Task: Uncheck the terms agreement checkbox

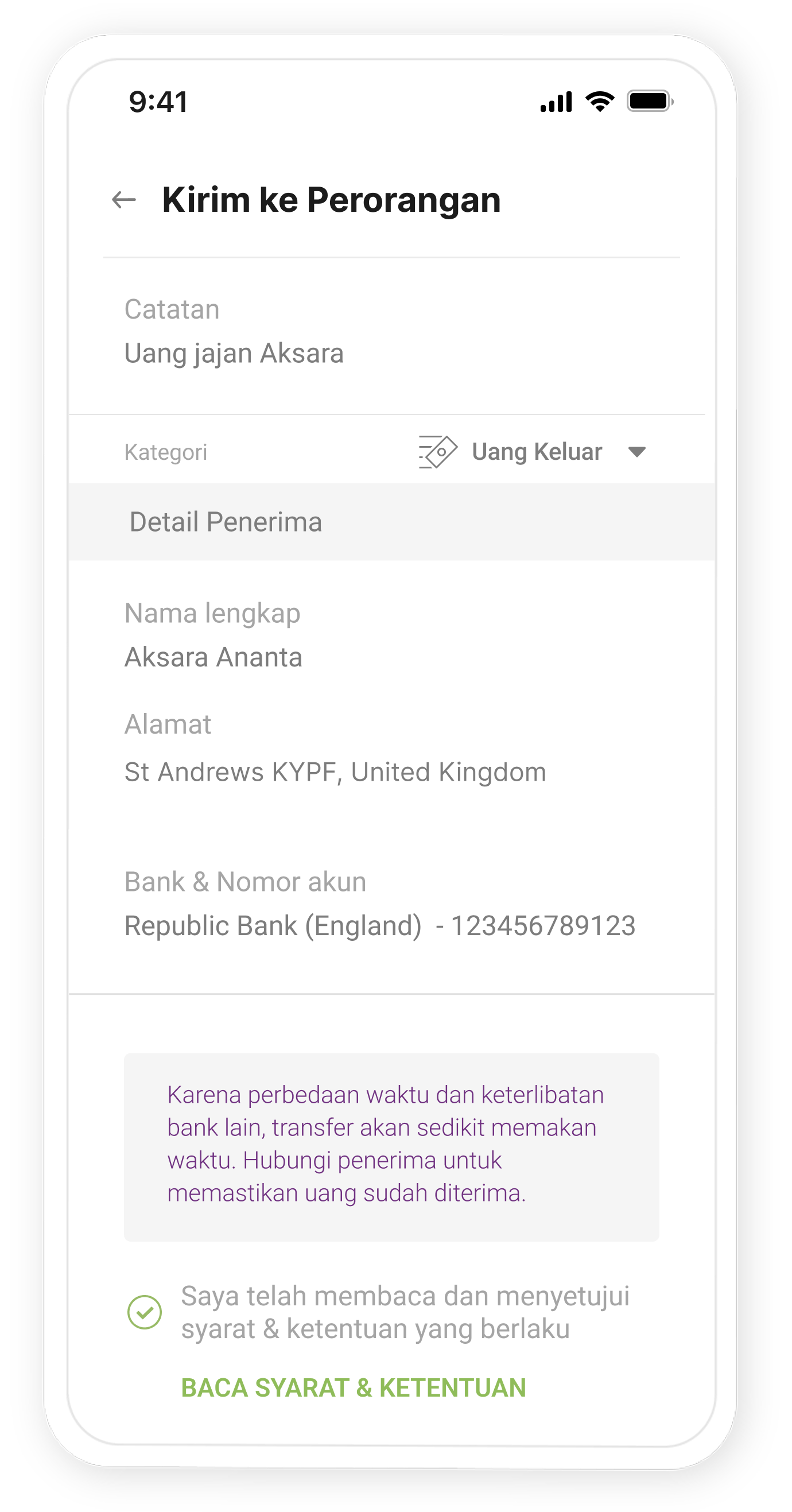Action: point(144,1312)
